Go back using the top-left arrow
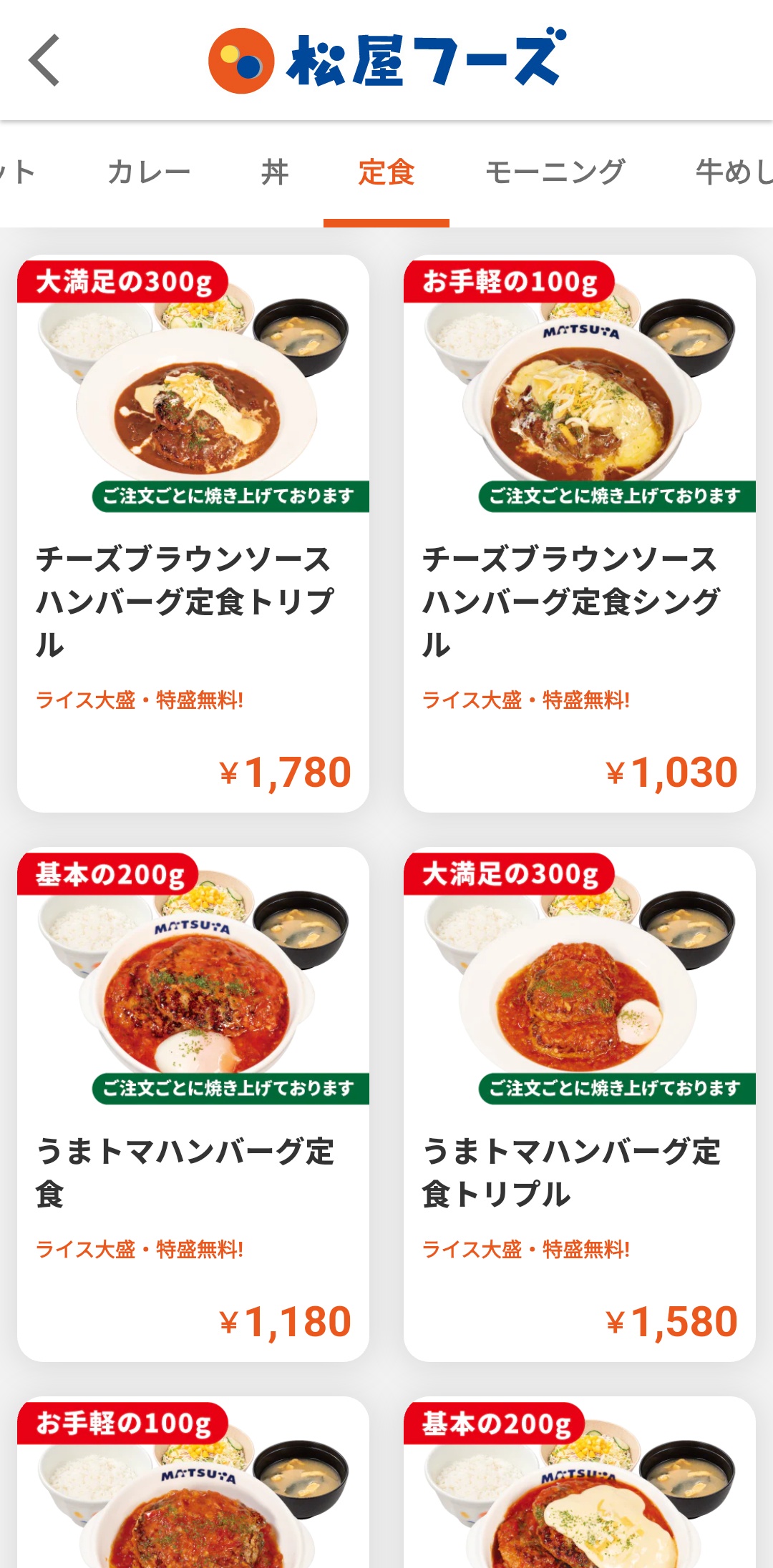Screen dimensions: 773x1568 point(44,61)
